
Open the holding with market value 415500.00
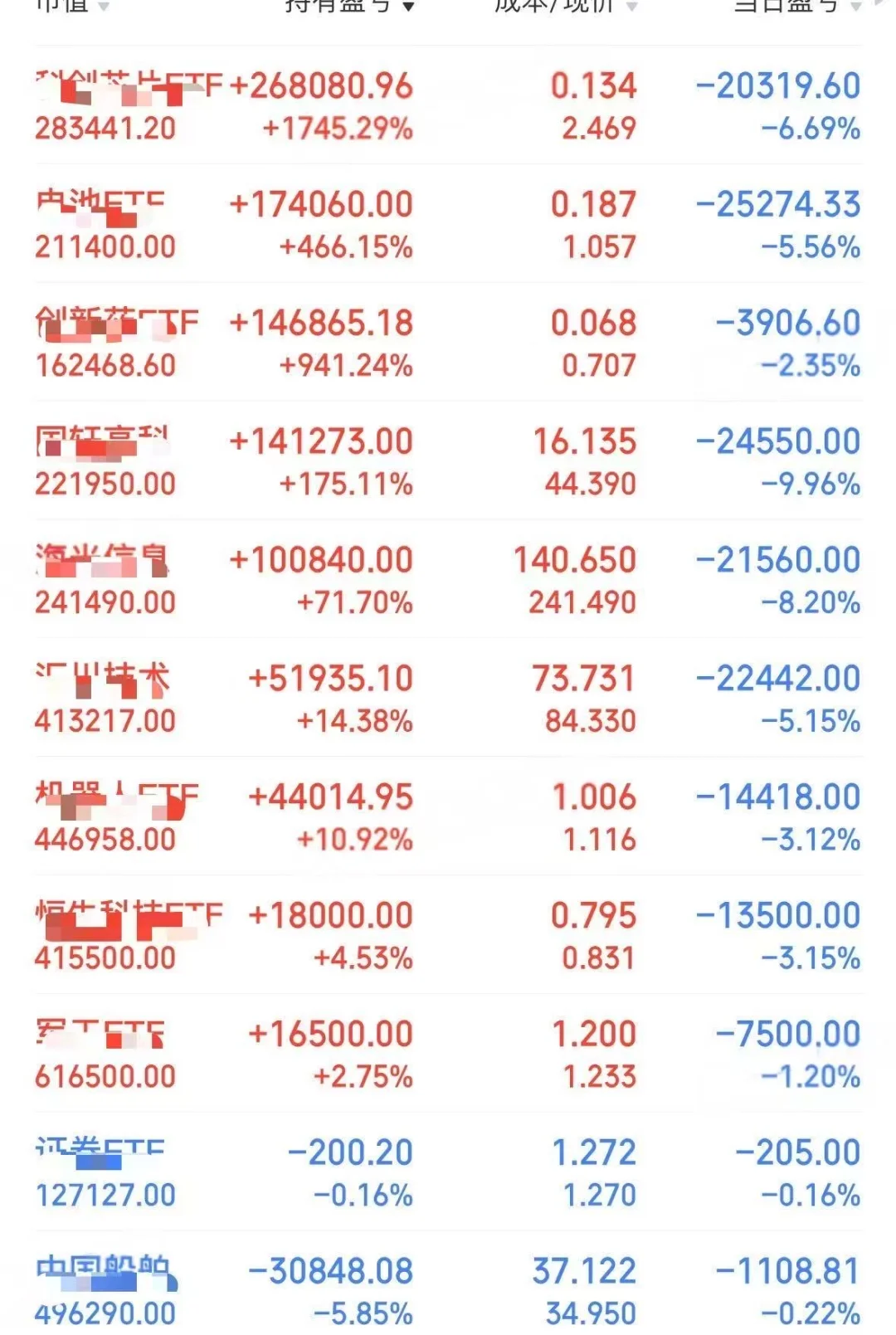(448, 937)
